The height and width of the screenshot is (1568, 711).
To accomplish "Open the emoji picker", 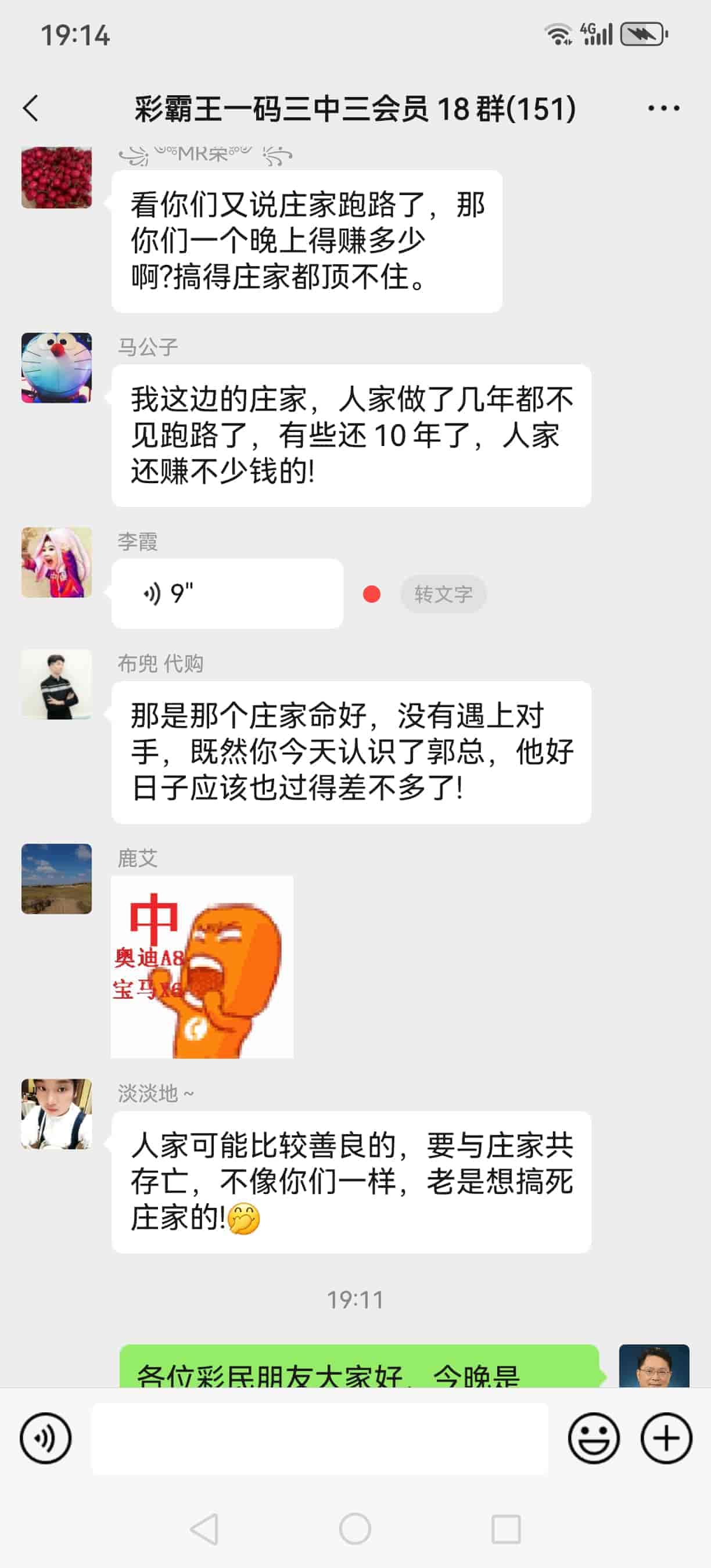I will tap(594, 1438).
